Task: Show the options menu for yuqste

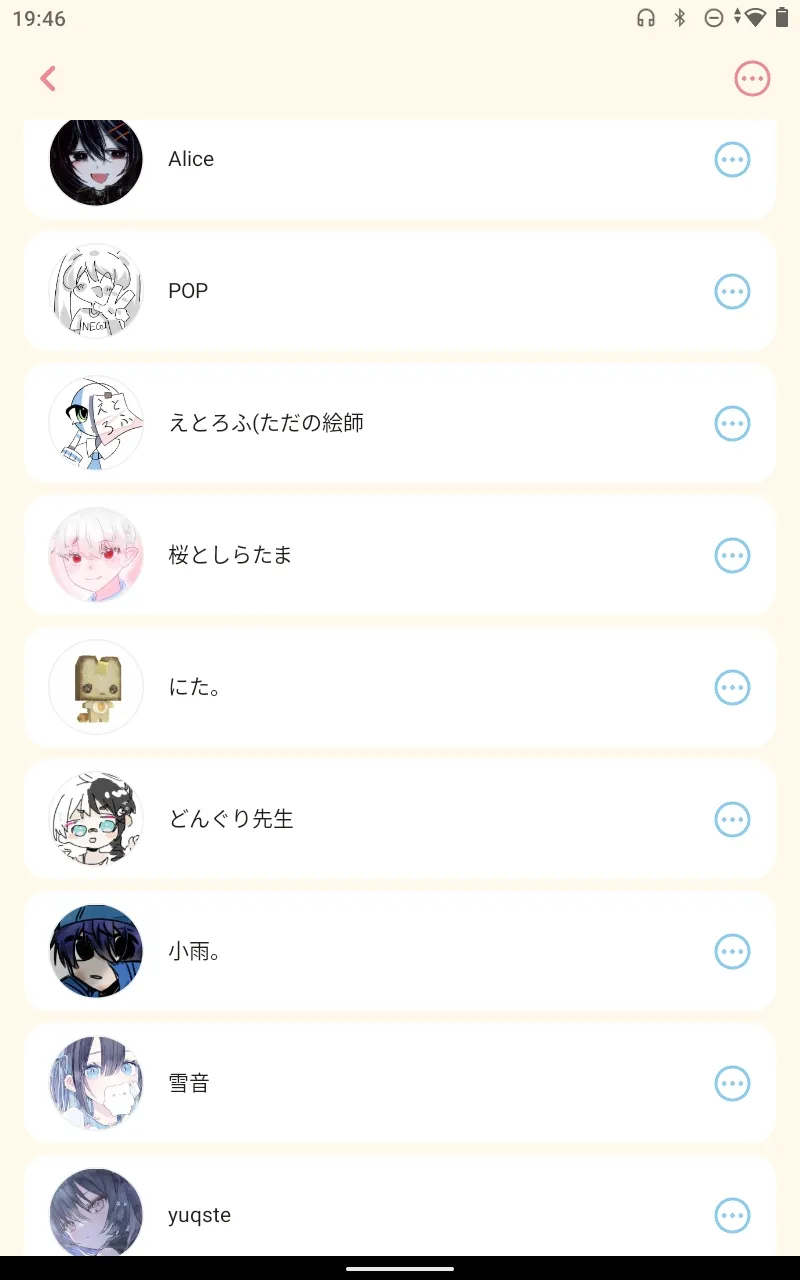Action: pos(732,1215)
